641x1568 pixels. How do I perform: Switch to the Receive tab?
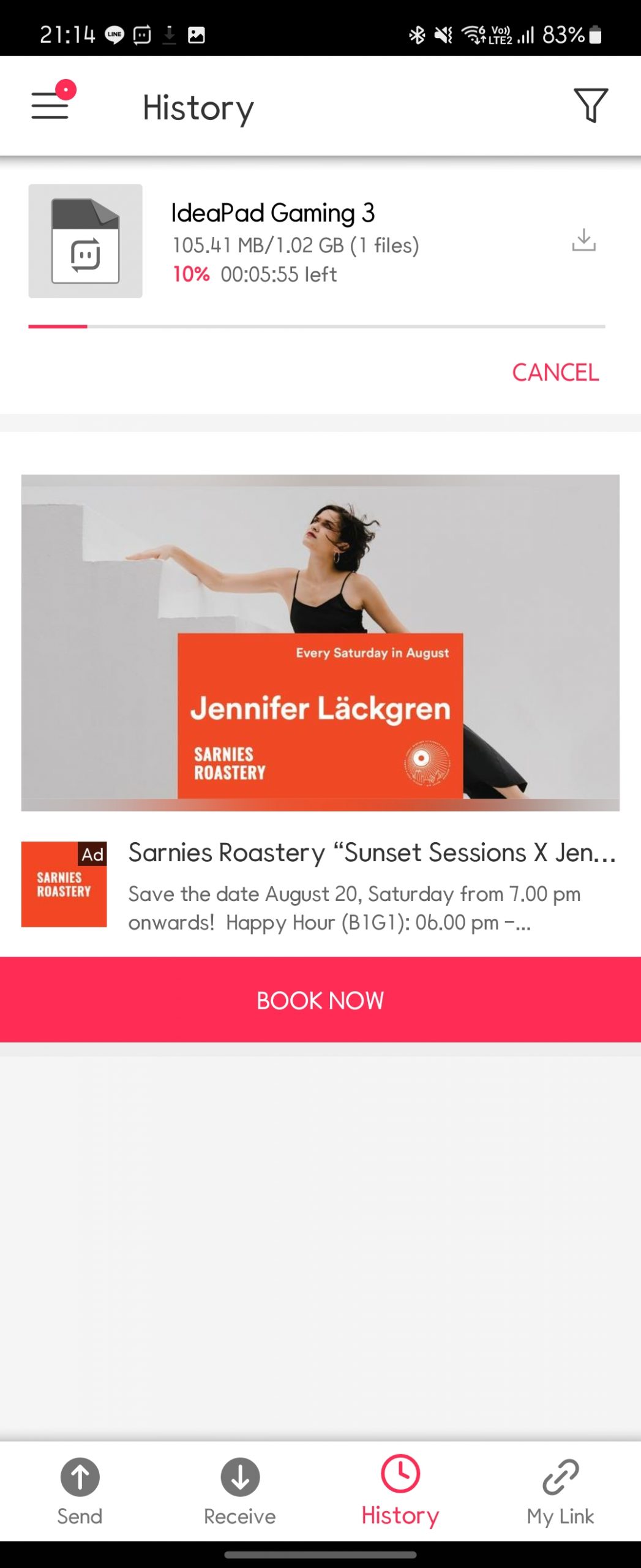240,1490
